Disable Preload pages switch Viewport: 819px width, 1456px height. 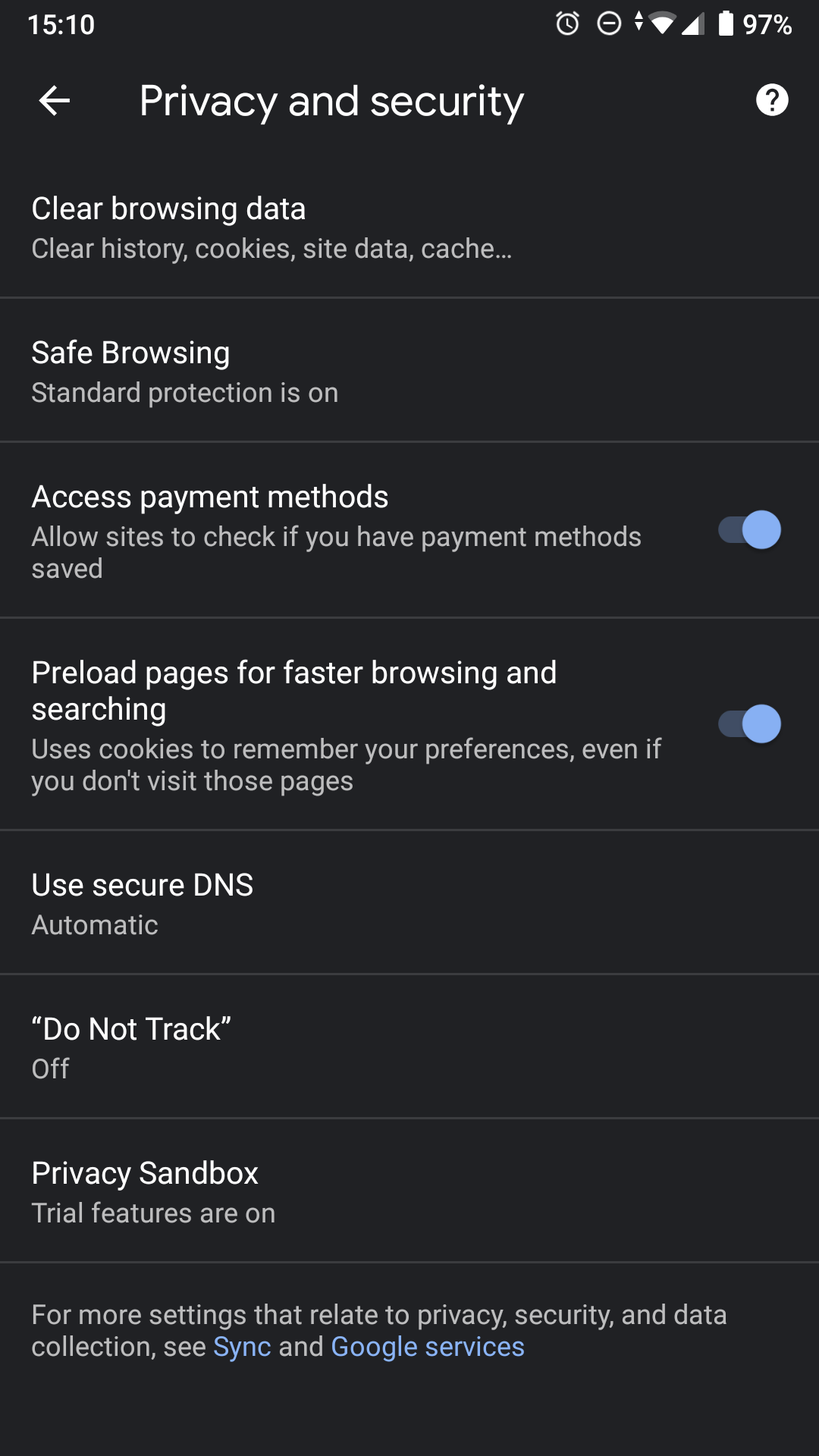[x=749, y=724]
